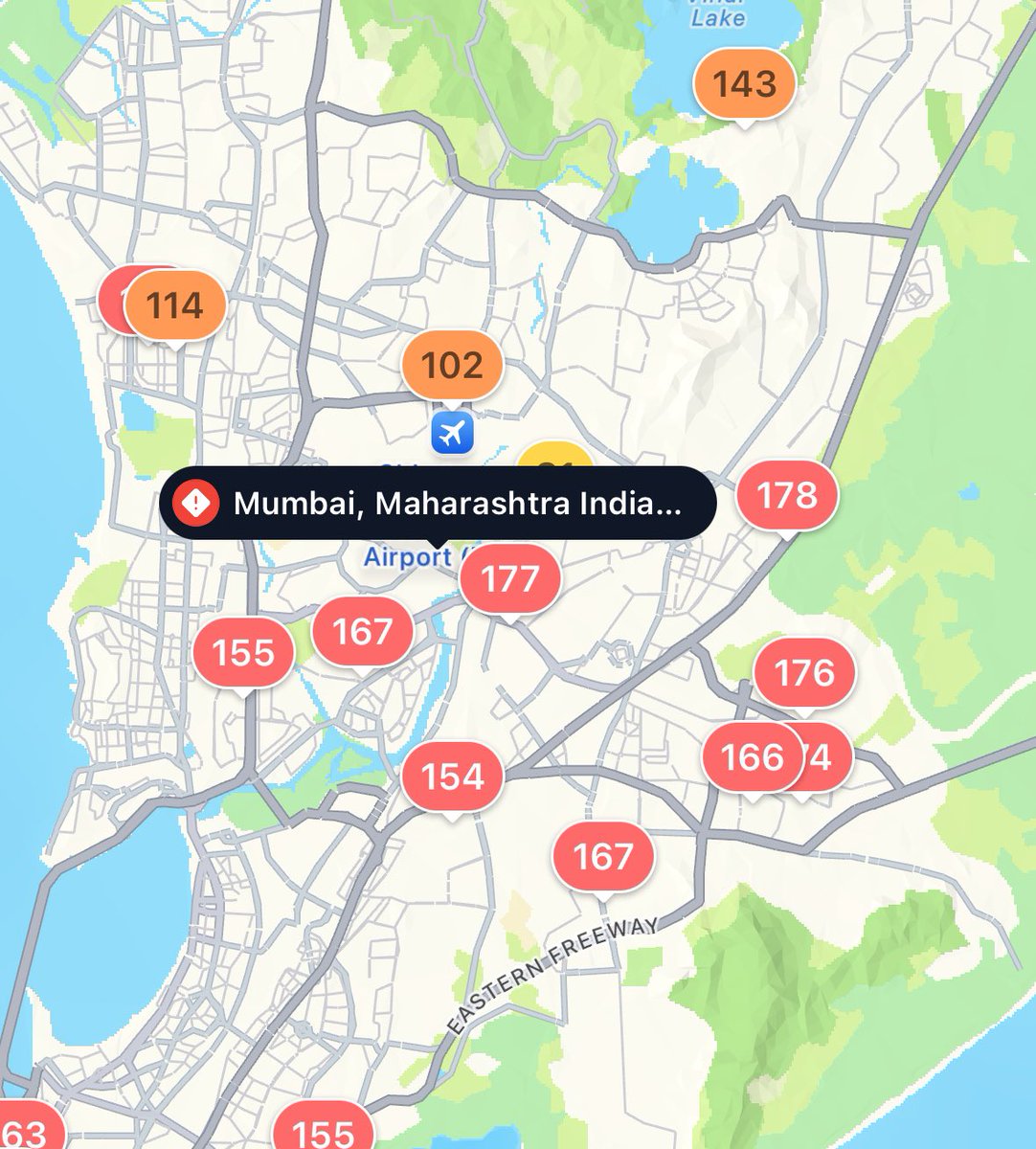
Task: Tap the 177 air quality marker
Action: pyautogui.click(x=509, y=578)
